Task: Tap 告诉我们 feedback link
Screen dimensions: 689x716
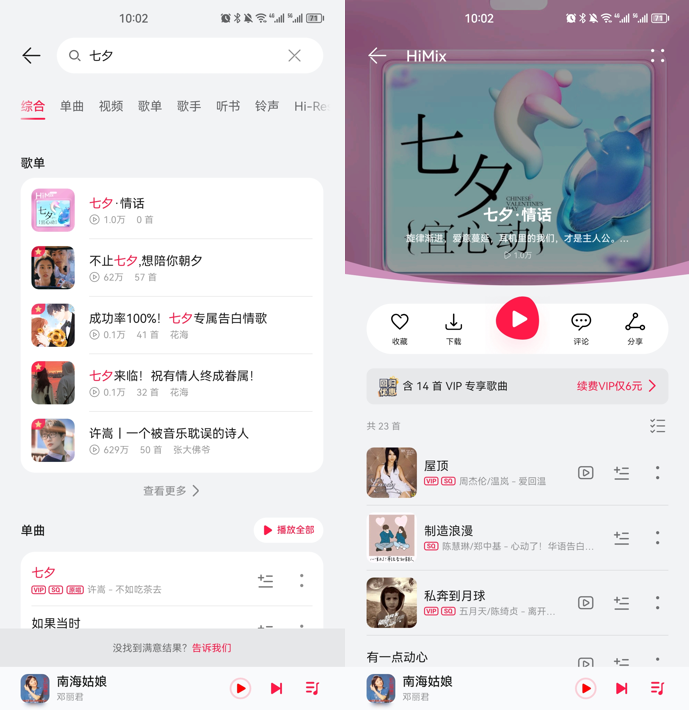Action: (x=212, y=648)
